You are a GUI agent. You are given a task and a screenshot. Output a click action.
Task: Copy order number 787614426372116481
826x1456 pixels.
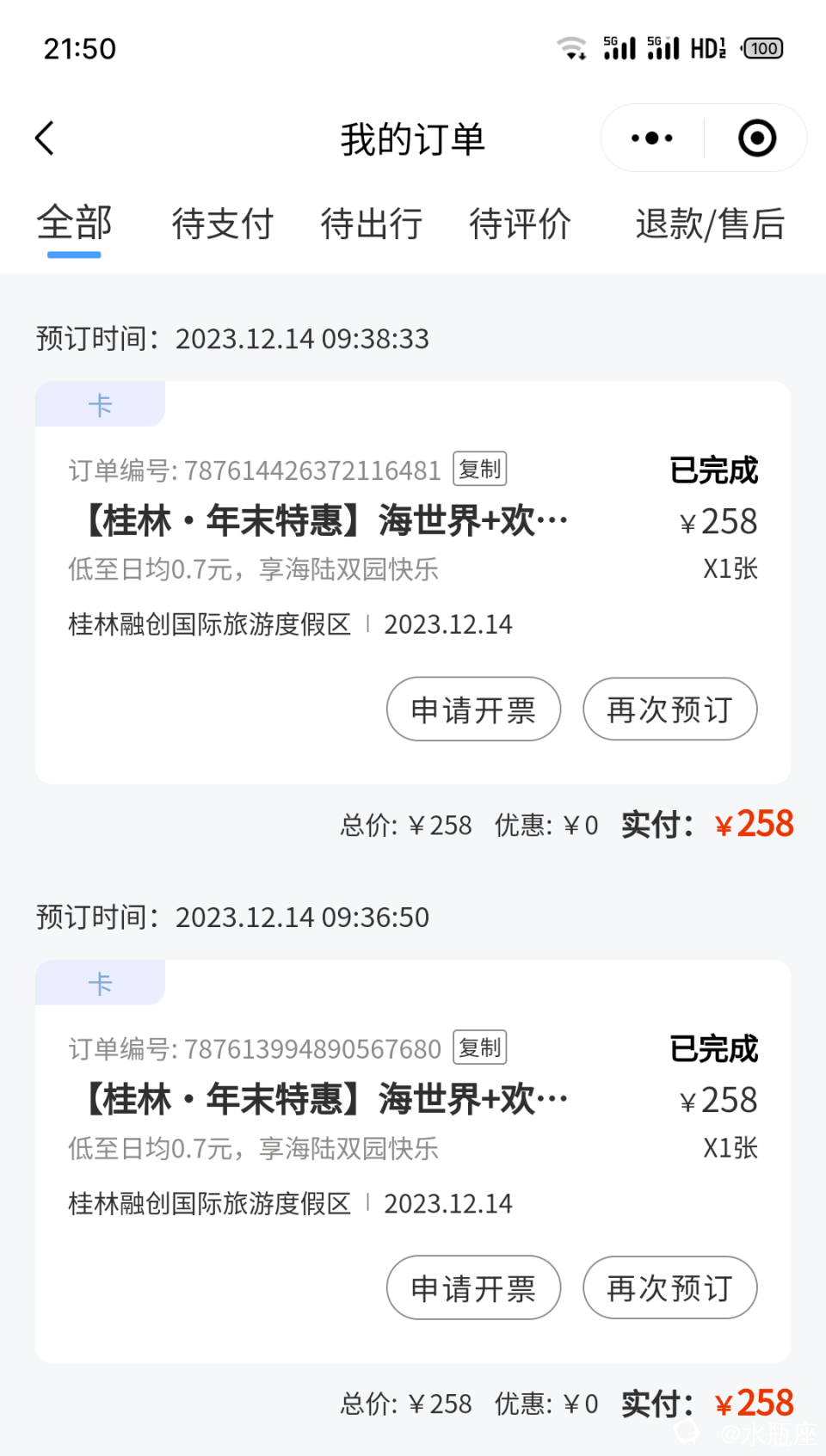click(x=480, y=470)
